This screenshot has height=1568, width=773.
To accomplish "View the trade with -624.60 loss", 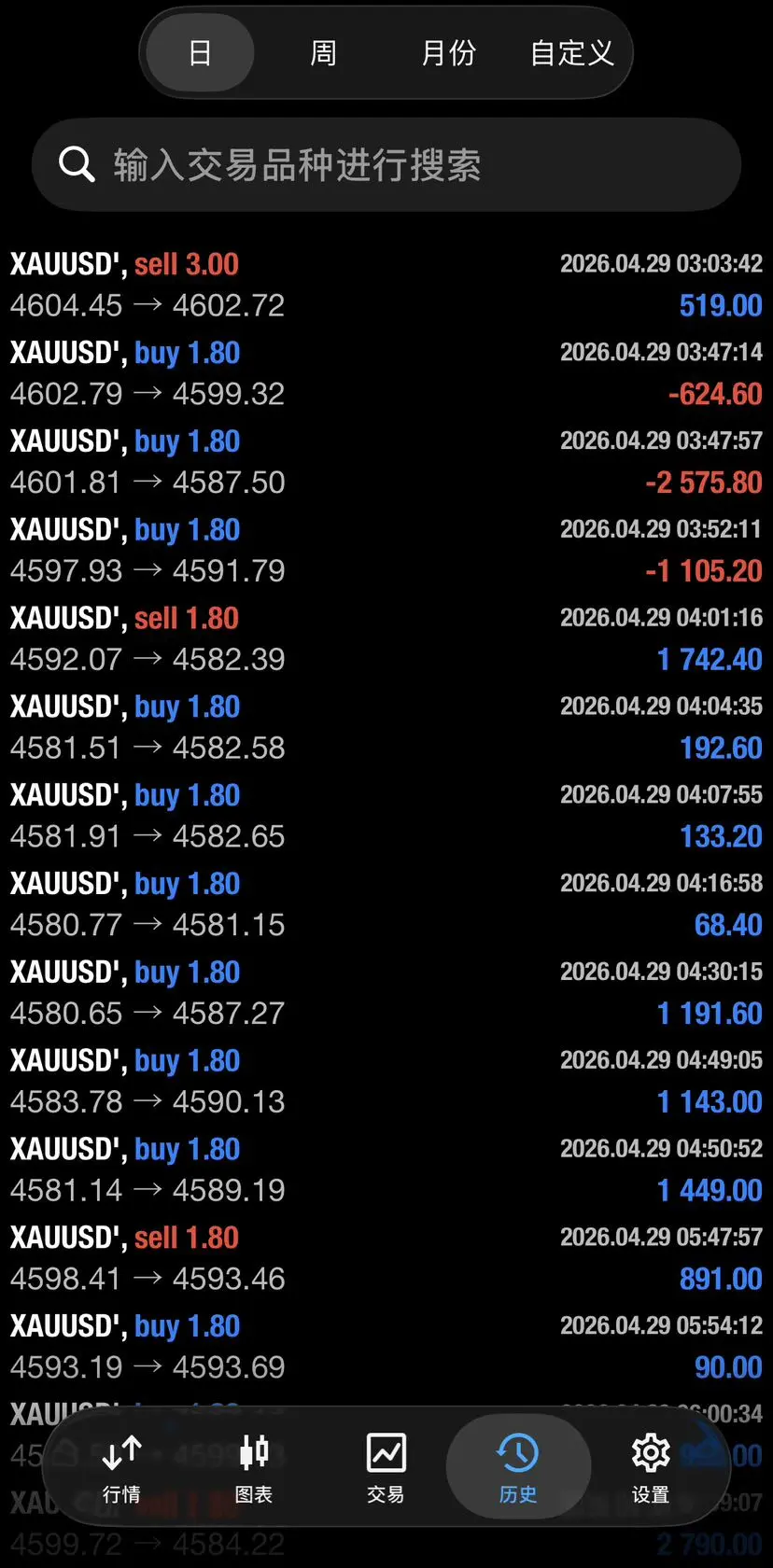I will click(386, 373).
